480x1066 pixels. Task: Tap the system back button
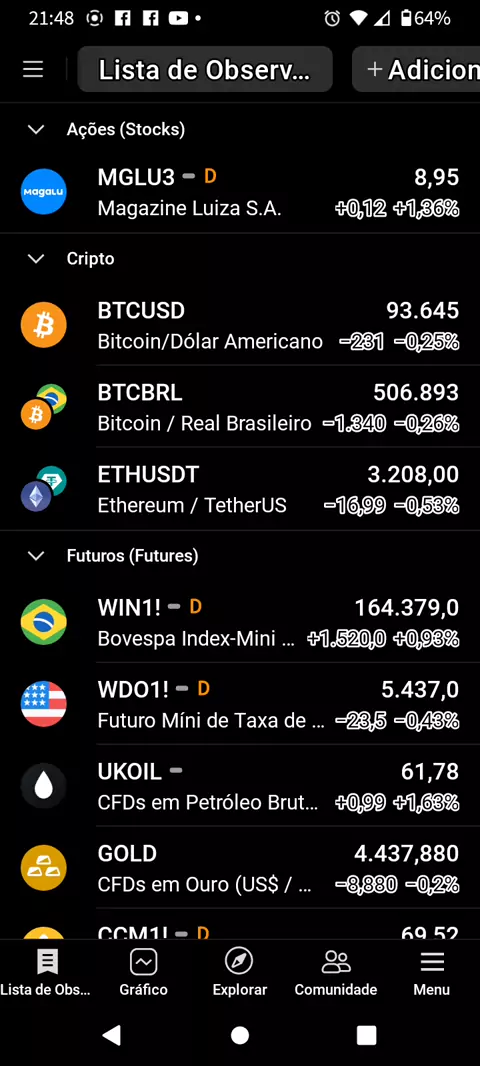[x=112, y=1035]
